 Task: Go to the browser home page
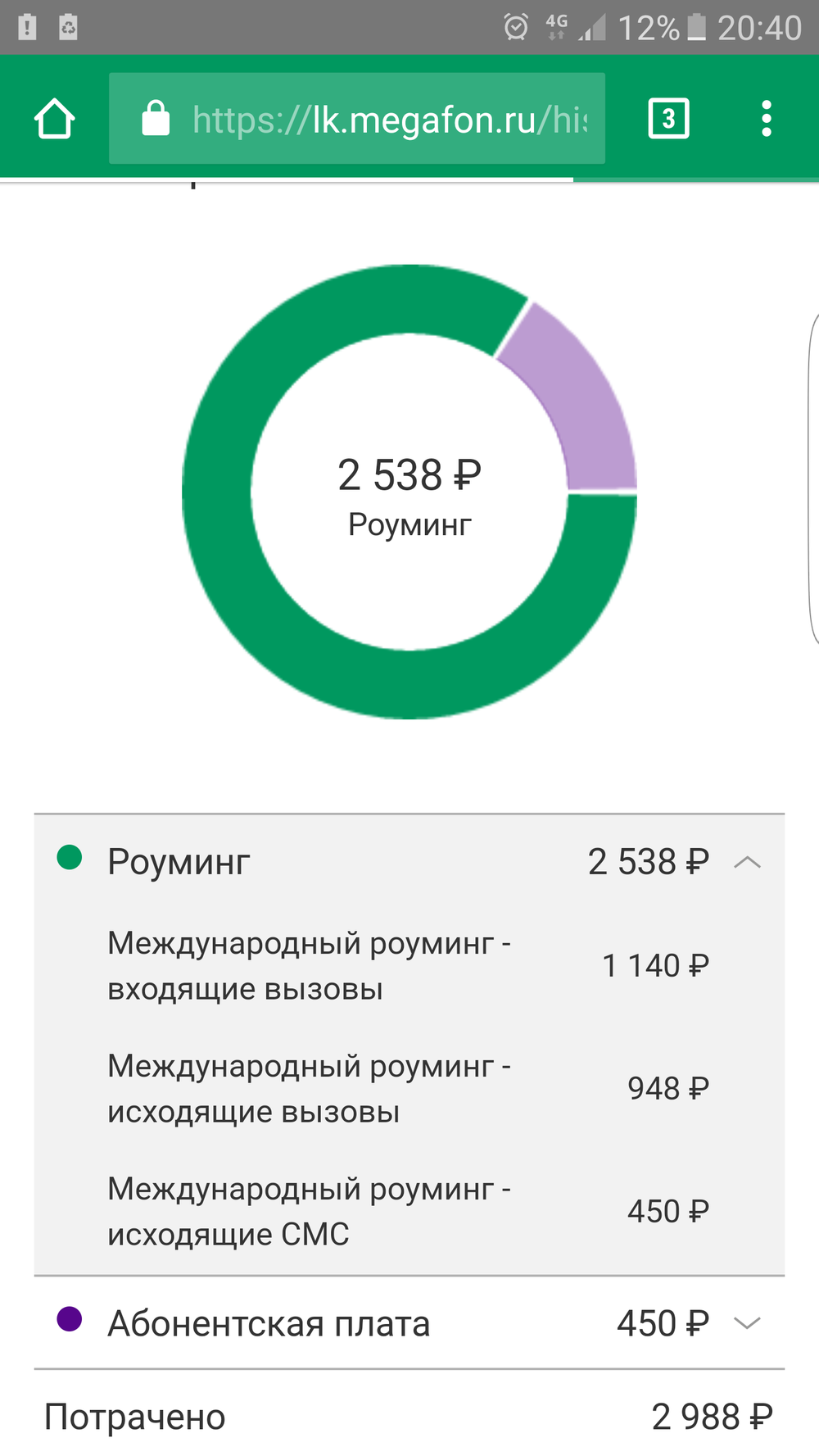click(55, 120)
